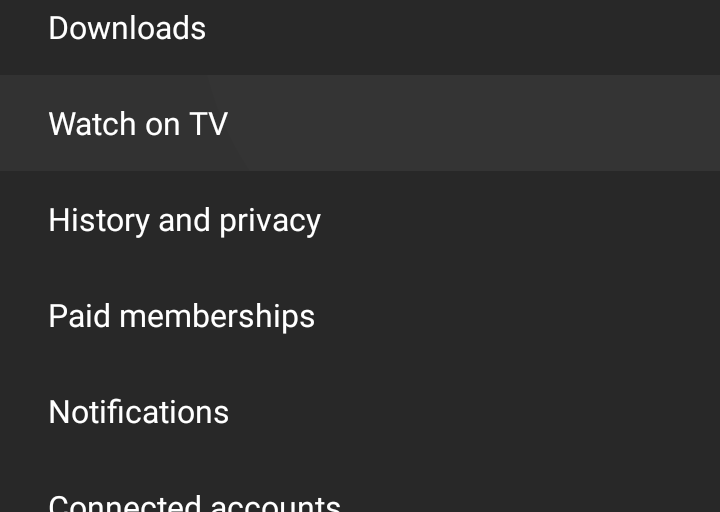Screen dimensions: 720x512
Task: Open Notifications settings
Action: point(138,412)
